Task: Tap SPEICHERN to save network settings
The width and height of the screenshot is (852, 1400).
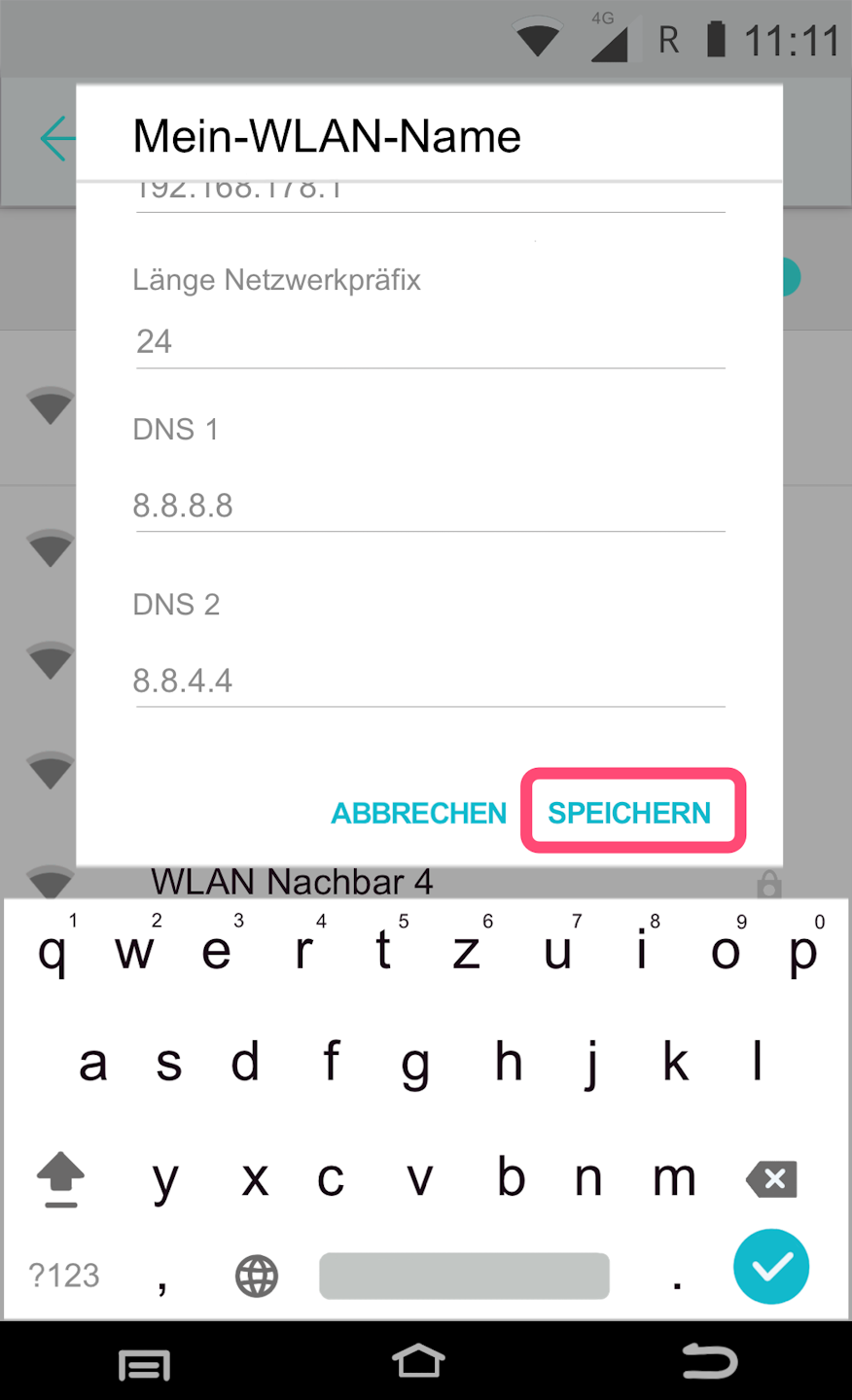Action: point(629,813)
